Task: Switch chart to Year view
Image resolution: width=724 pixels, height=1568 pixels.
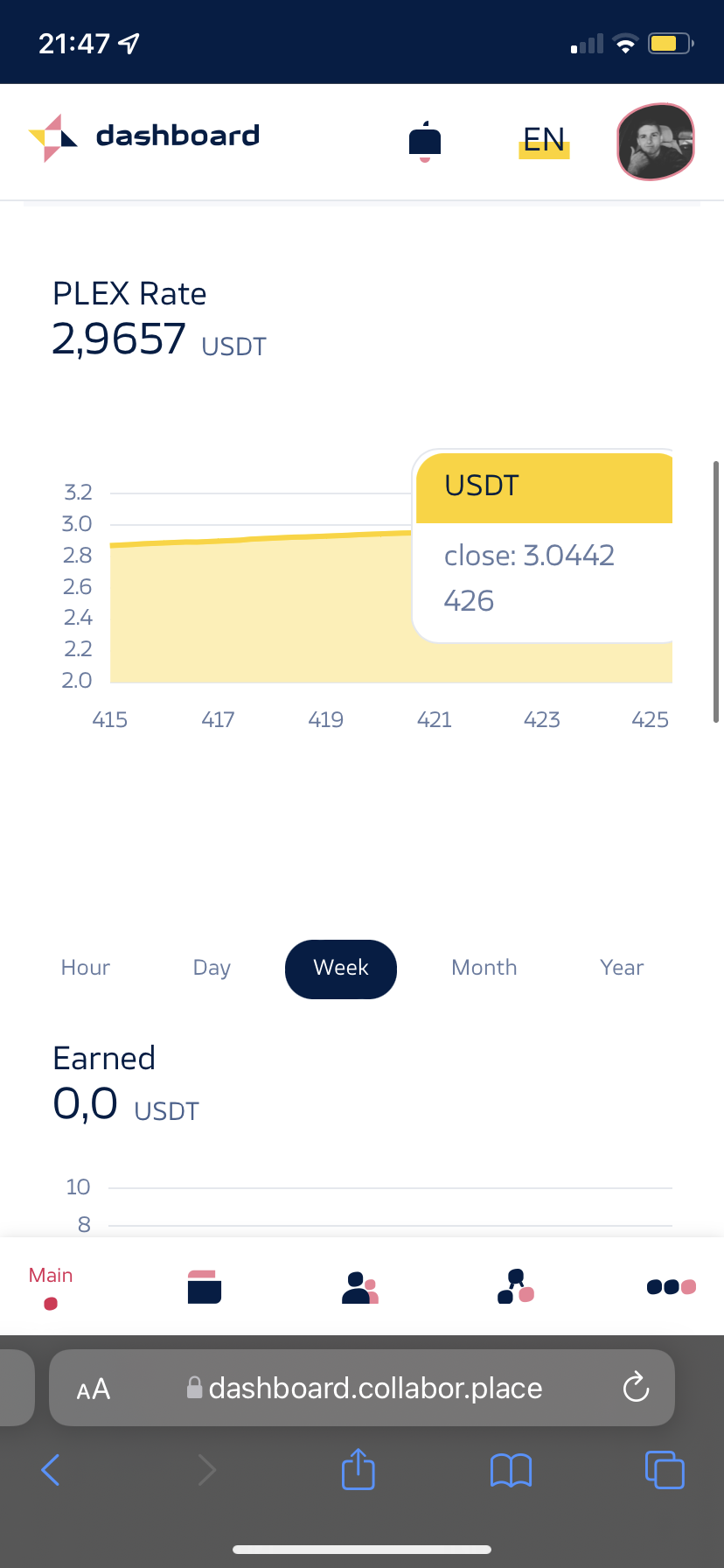Action: tap(622, 968)
